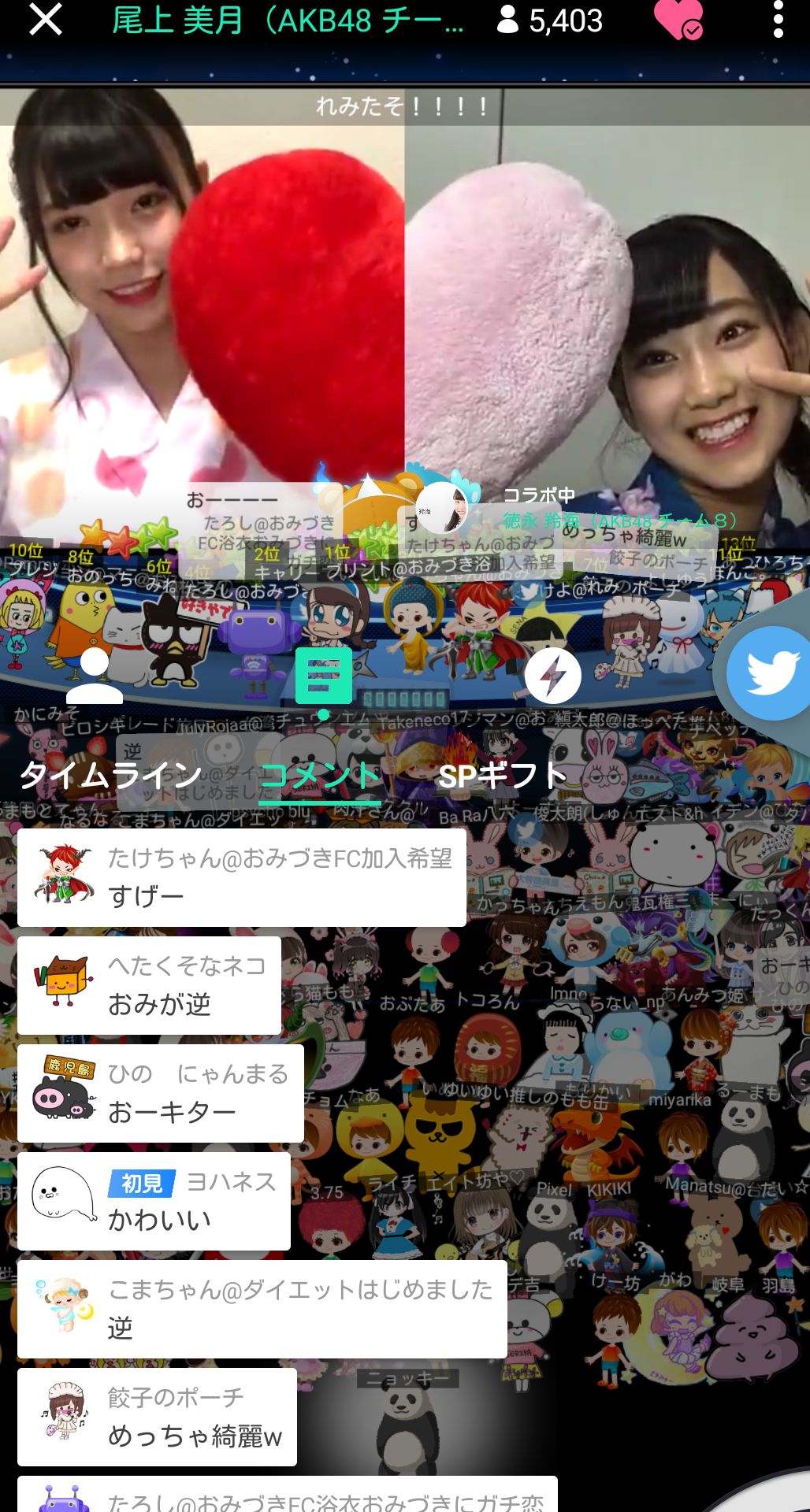Open 餃子のポーチ's めっちゃ綺麗w comment
The height and width of the screenshot is (1512, 810).
tap(157, 1417)
